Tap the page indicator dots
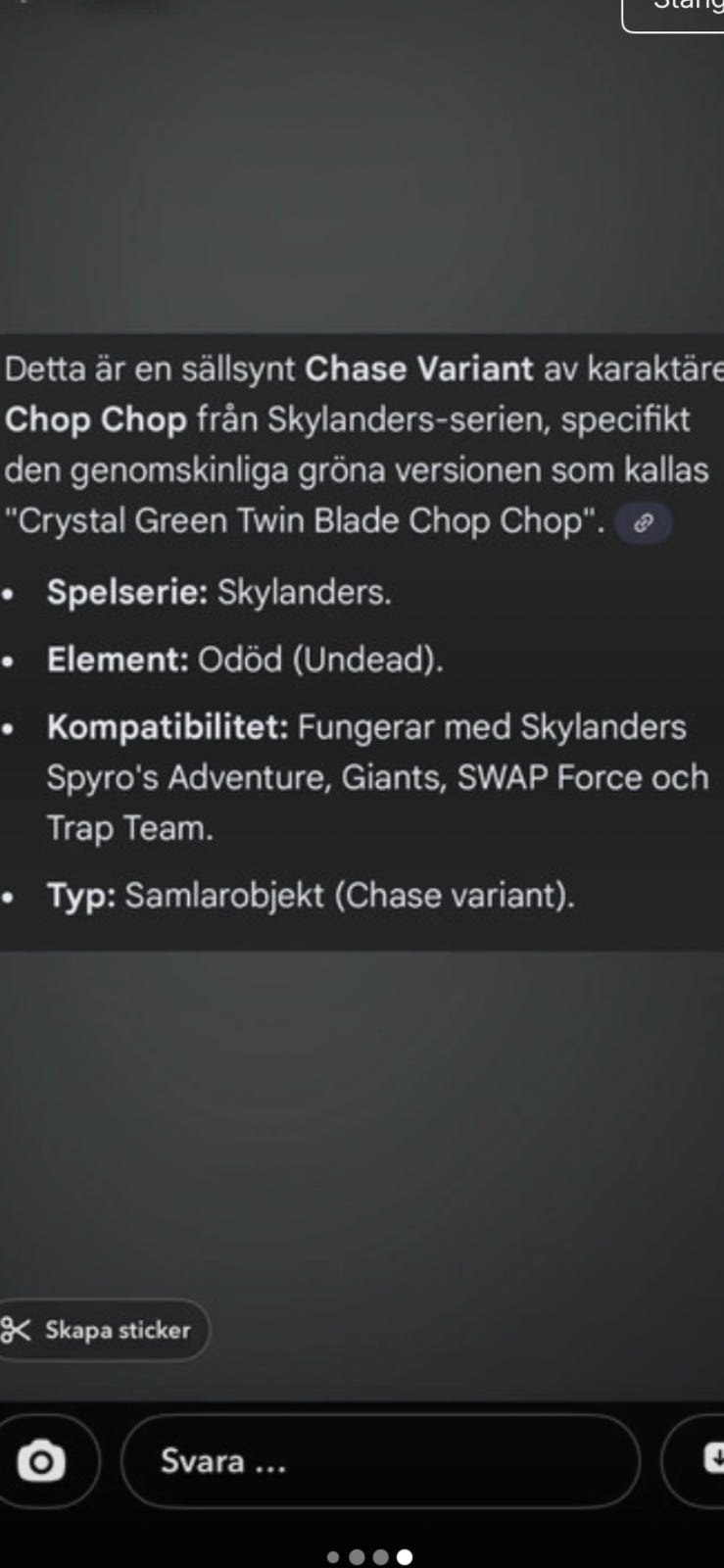Viewport: 724px width, 1568px height. [369, 1556]
